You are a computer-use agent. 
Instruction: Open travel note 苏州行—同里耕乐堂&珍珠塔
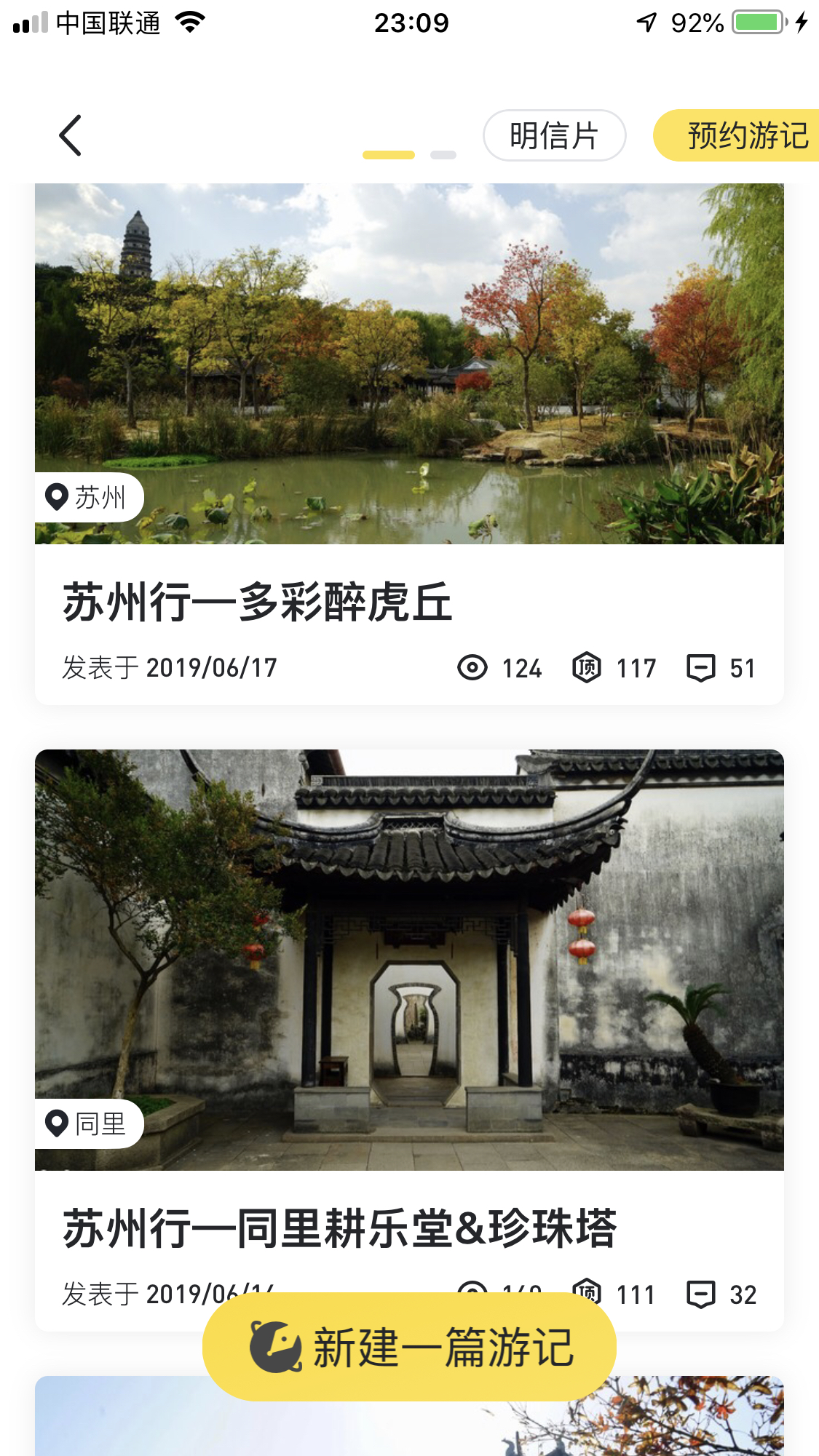click(339, 1228)
